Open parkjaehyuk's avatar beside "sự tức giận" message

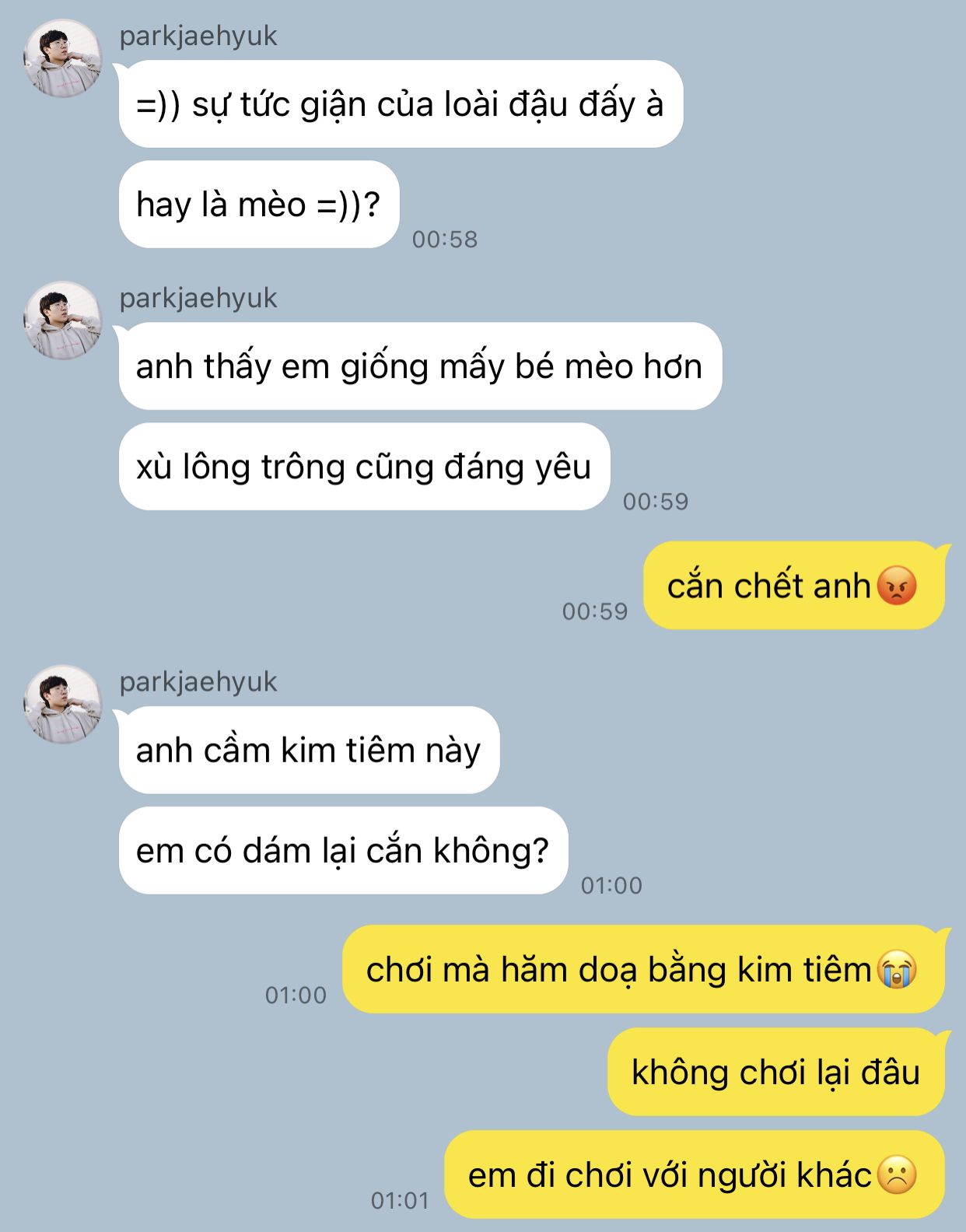click(63, 59)
